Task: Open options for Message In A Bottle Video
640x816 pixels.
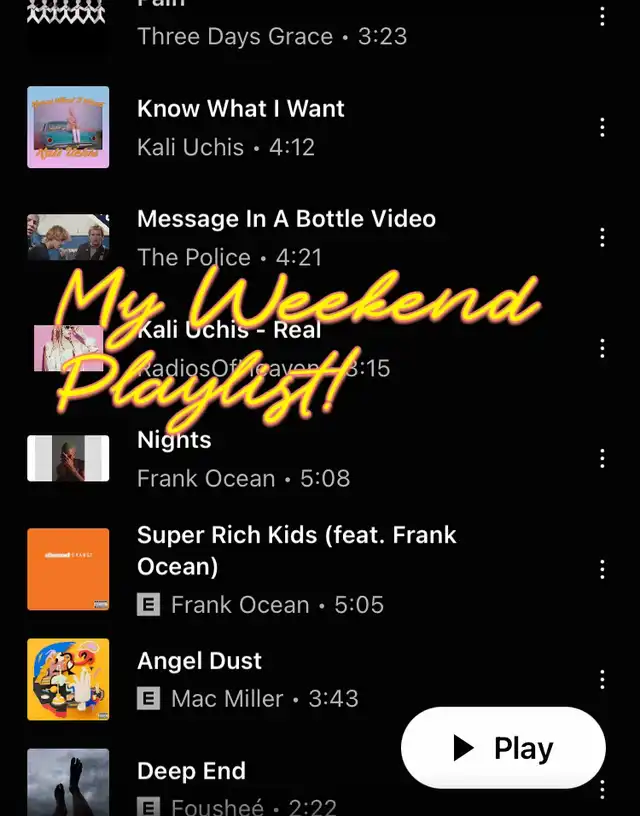Action: tap(602, 238)
